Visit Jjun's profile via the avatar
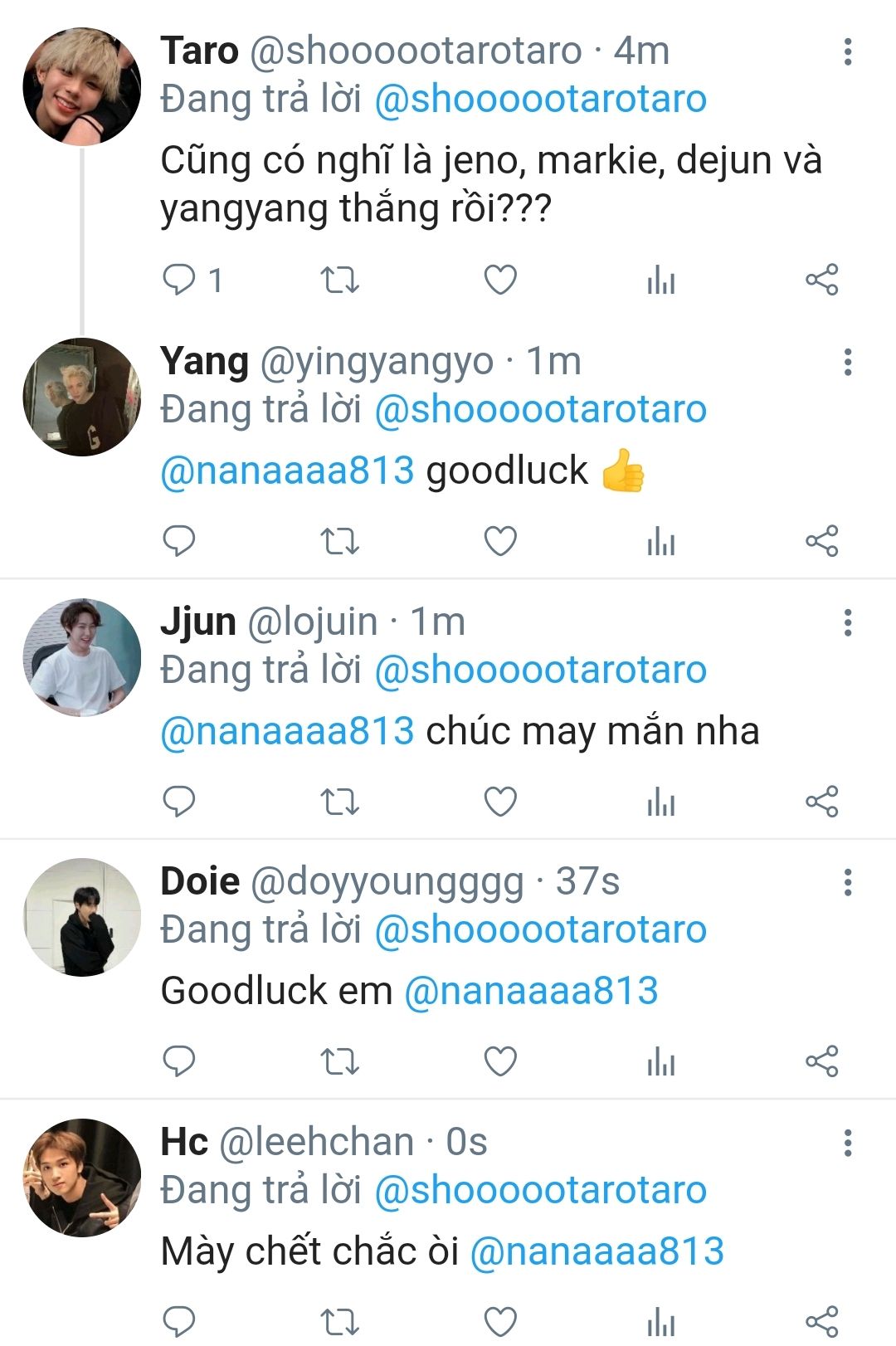 (x=81, y=657)
